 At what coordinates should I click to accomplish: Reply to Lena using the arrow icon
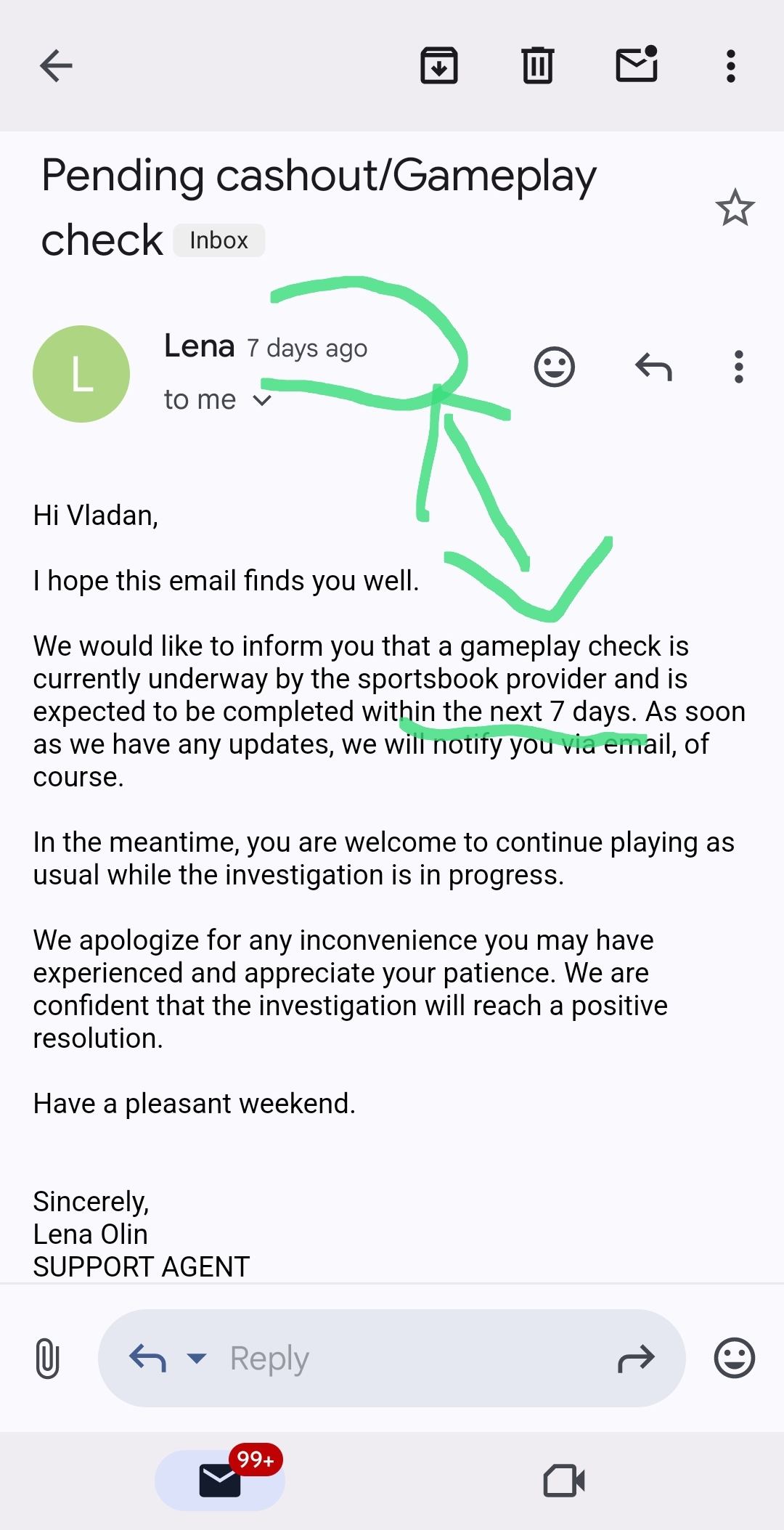pyautogui.click(x=653, y=367)
